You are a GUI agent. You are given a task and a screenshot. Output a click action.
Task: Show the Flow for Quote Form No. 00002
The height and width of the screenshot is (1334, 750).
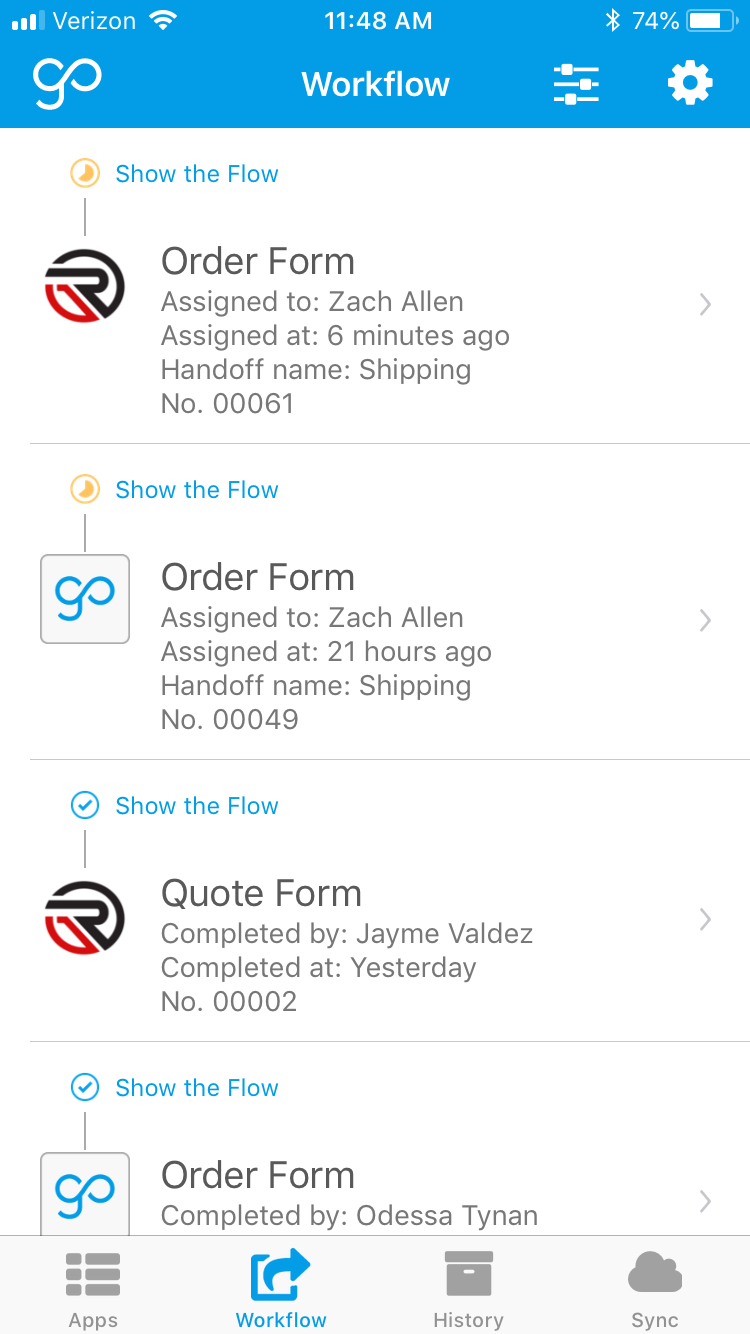196,806
